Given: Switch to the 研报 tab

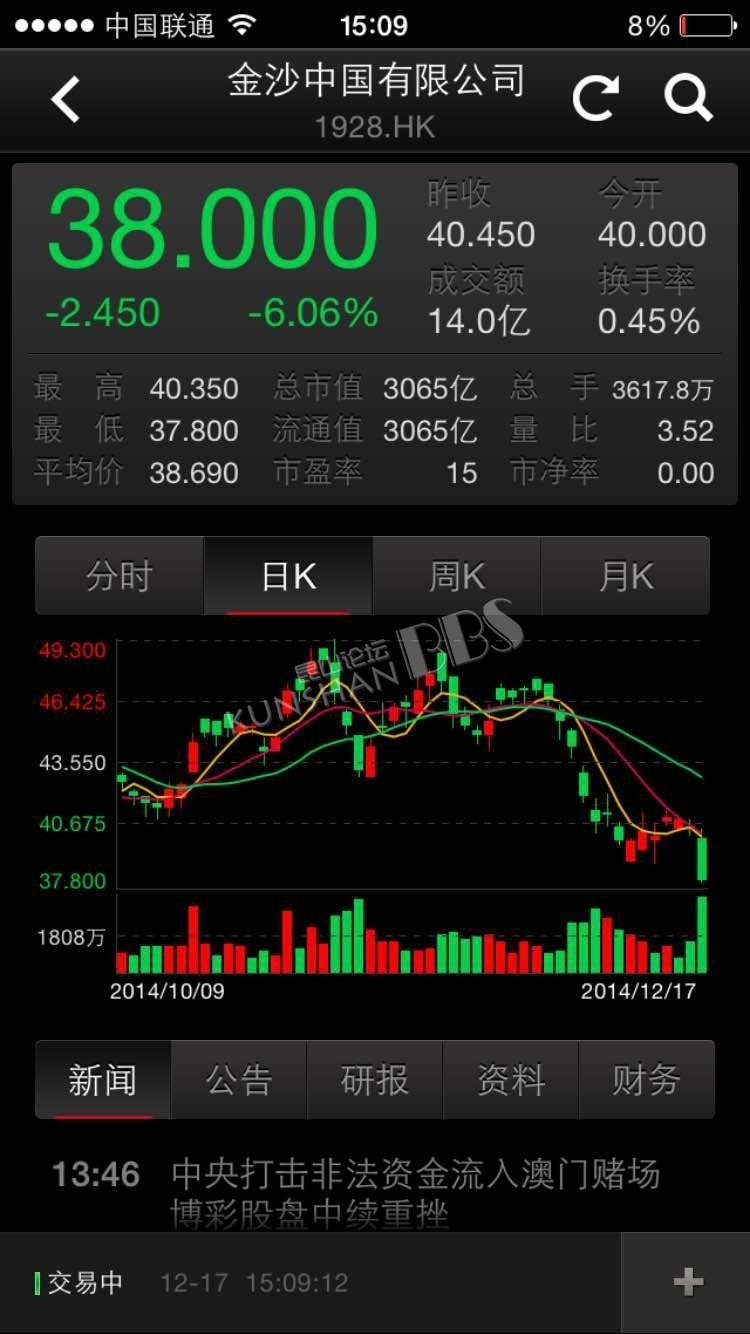Looking at the screenshot, I should coord(375,1080).
